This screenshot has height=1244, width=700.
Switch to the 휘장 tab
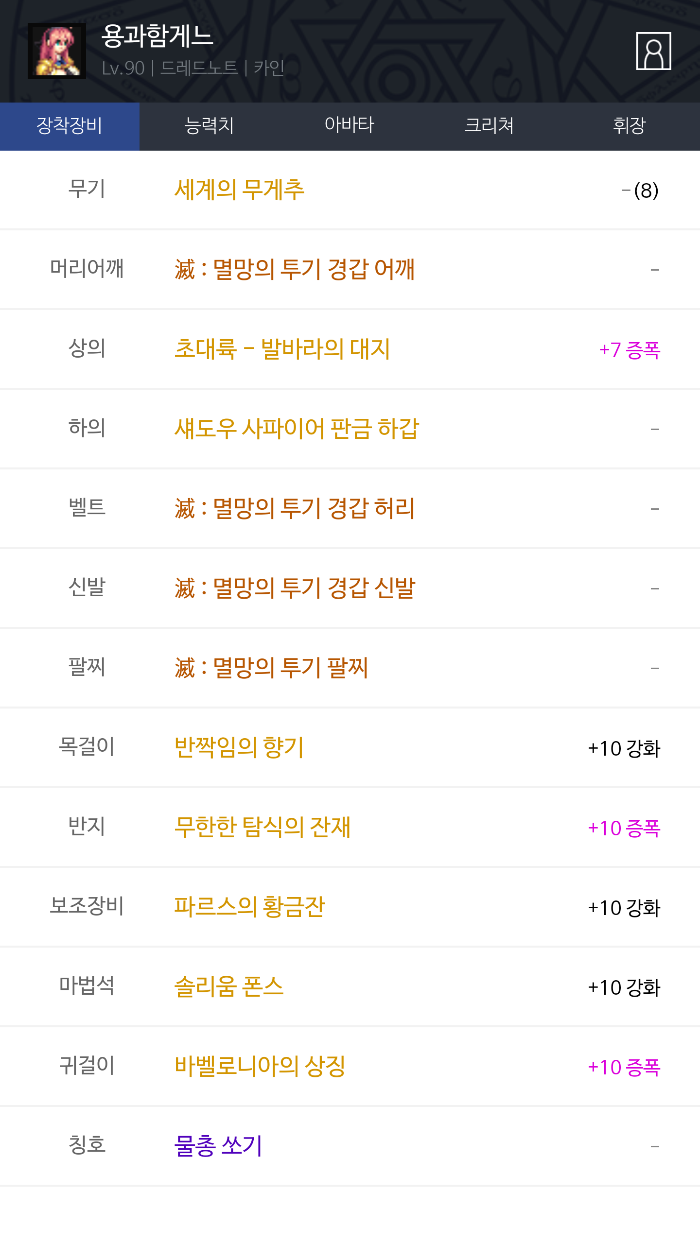pyautogui.click(x=629, y=126)
